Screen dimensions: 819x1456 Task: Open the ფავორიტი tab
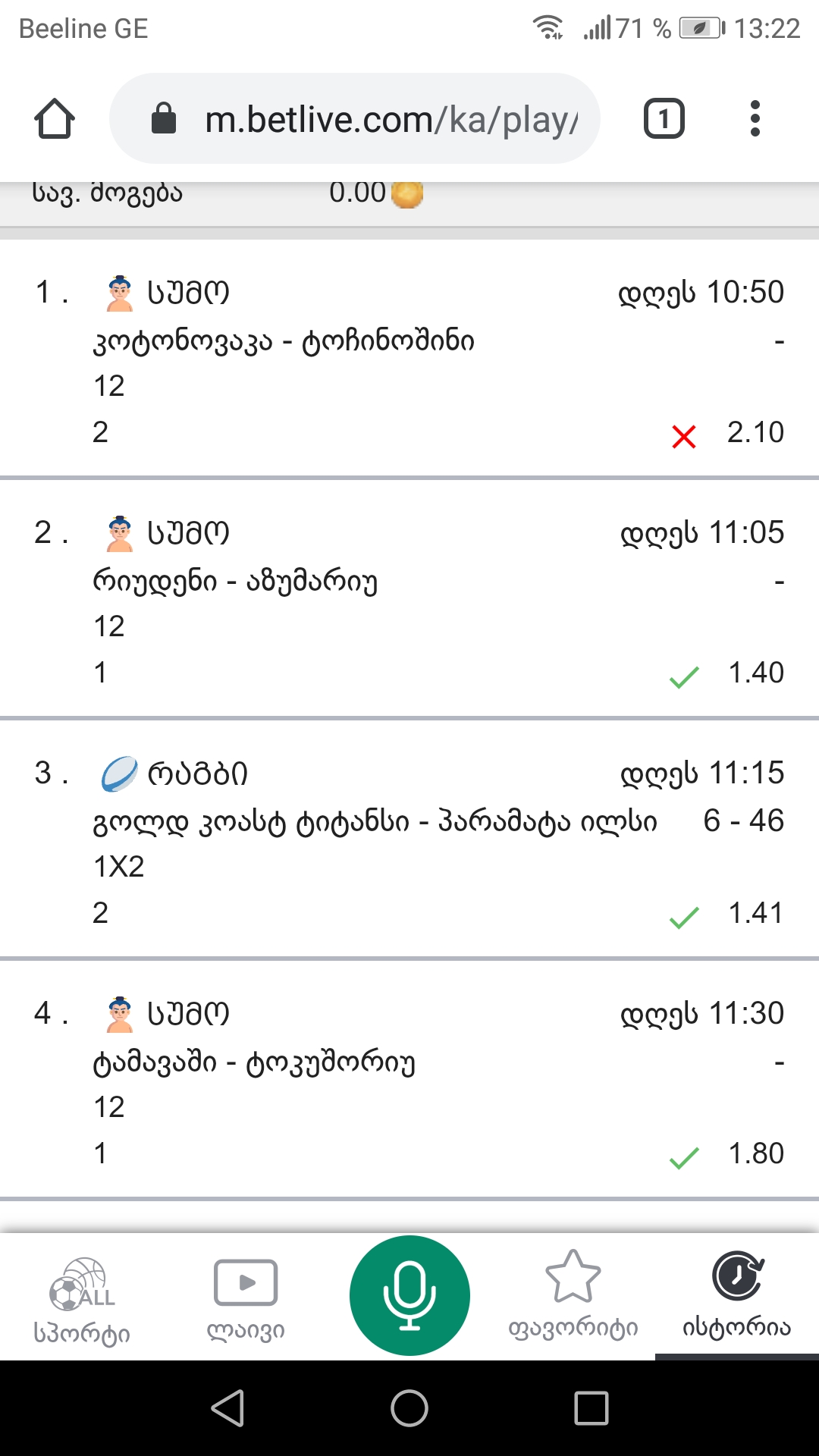573,1295
